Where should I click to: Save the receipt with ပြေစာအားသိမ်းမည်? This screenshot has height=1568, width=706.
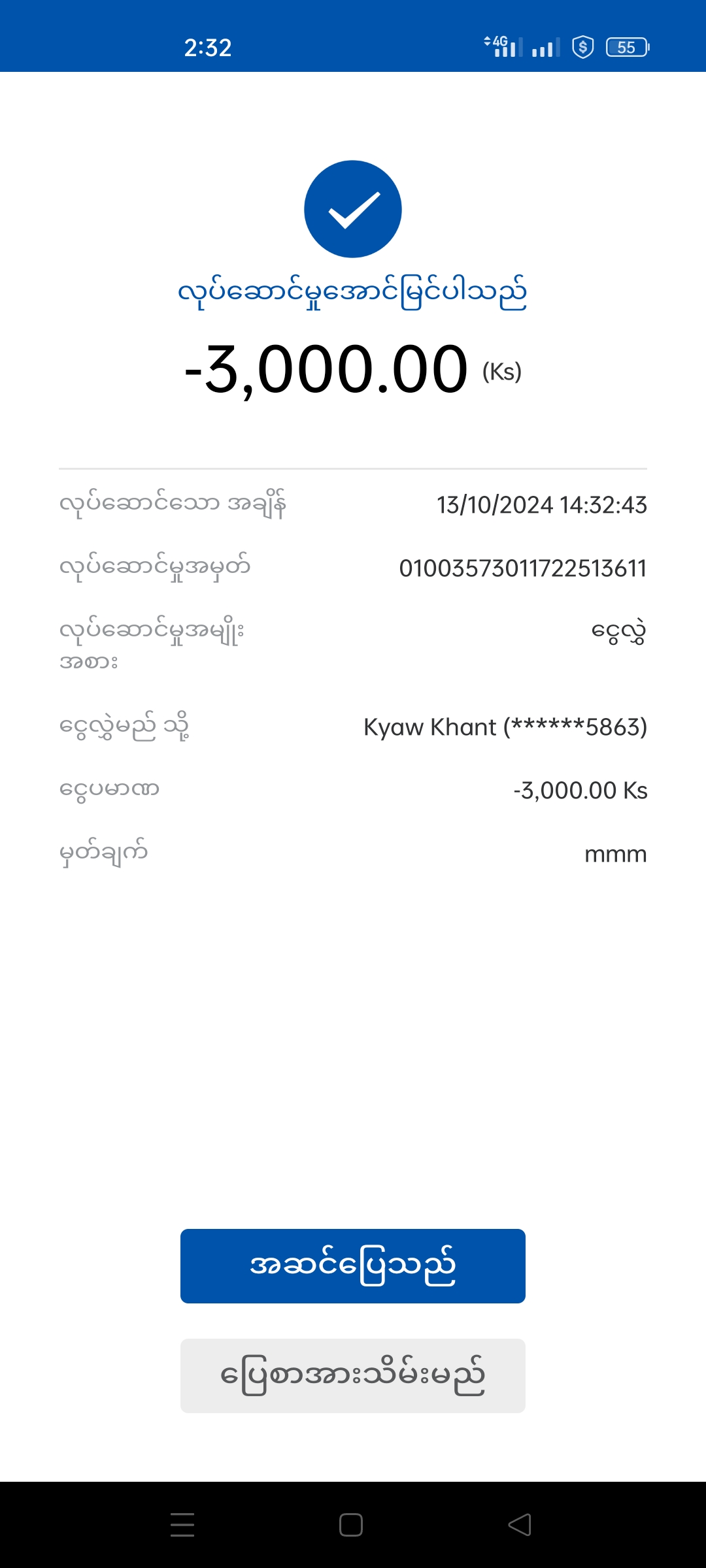click(x=353, y=1375)
